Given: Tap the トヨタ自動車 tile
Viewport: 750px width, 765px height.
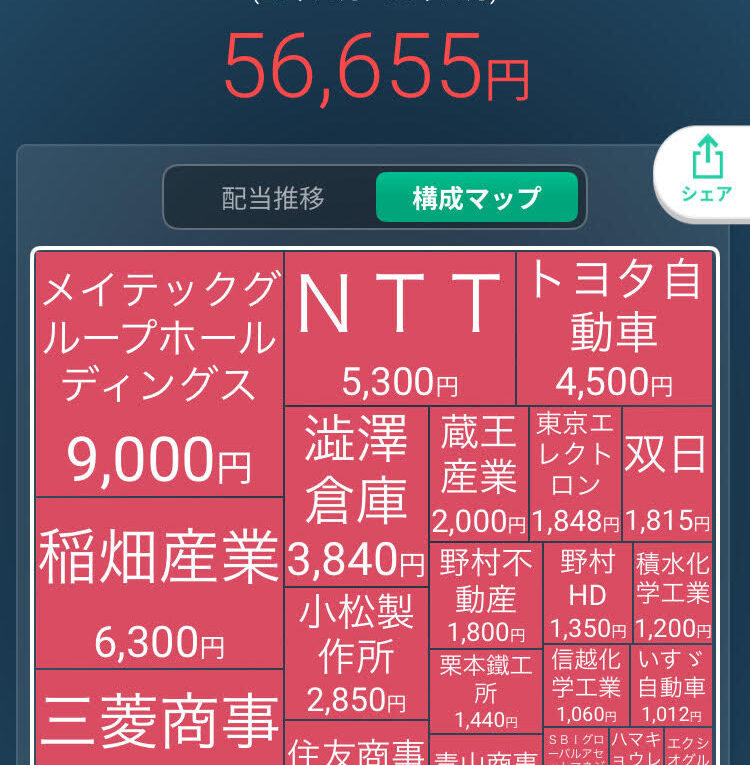Looking at the screenshot, I should click(x=614, y=328).
